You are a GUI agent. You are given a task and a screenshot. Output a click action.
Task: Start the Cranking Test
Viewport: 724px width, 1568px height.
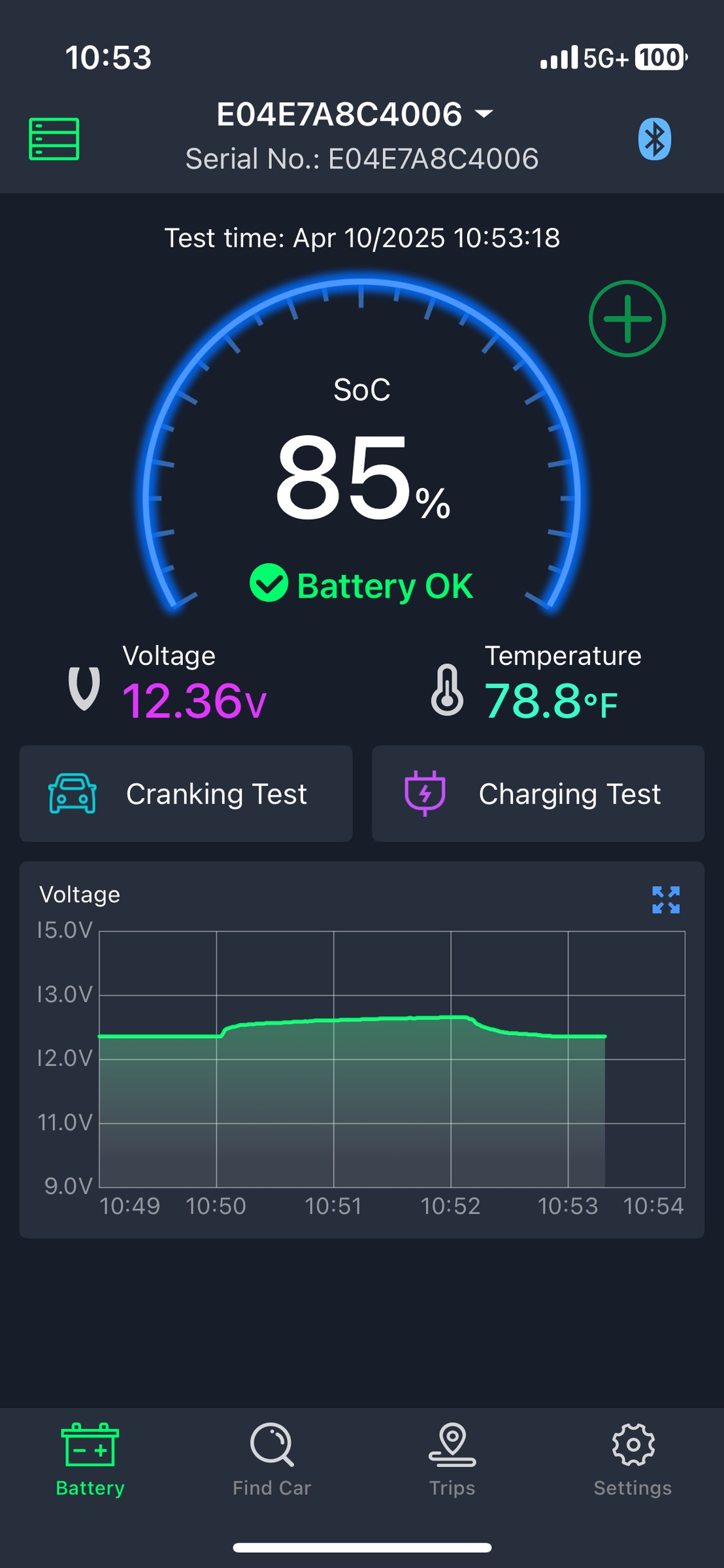pyautogui.click(x=186, y=794)
